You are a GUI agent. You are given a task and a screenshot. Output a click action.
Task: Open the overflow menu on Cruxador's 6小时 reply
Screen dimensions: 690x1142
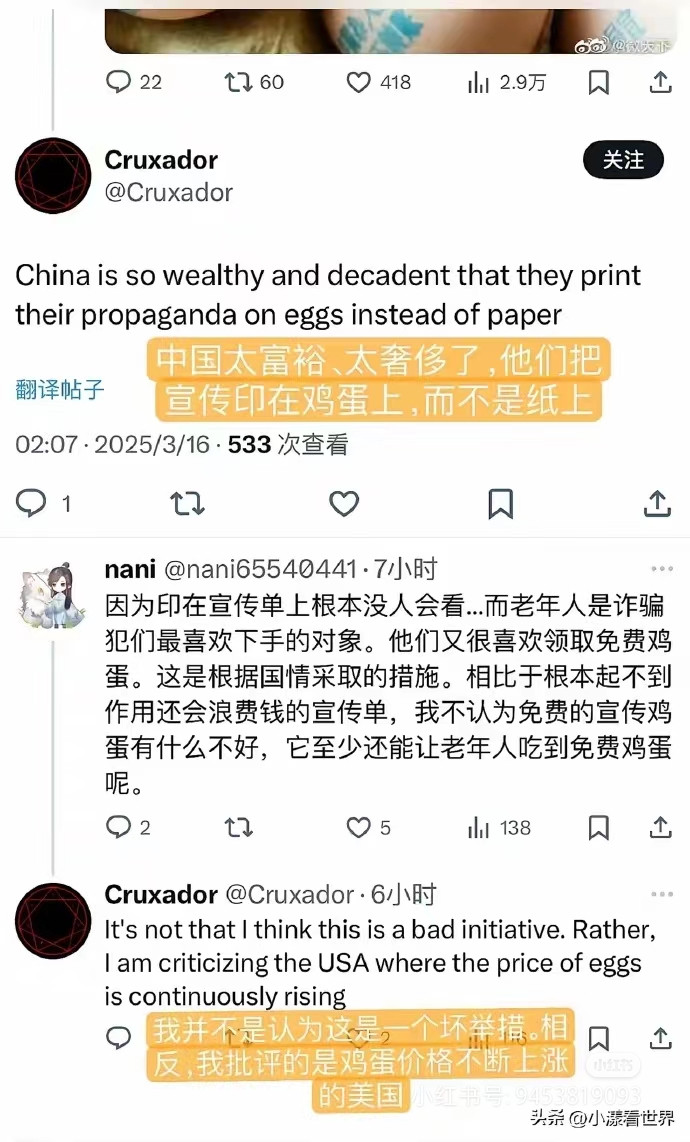pyautogui.click(x=661, y=894)
